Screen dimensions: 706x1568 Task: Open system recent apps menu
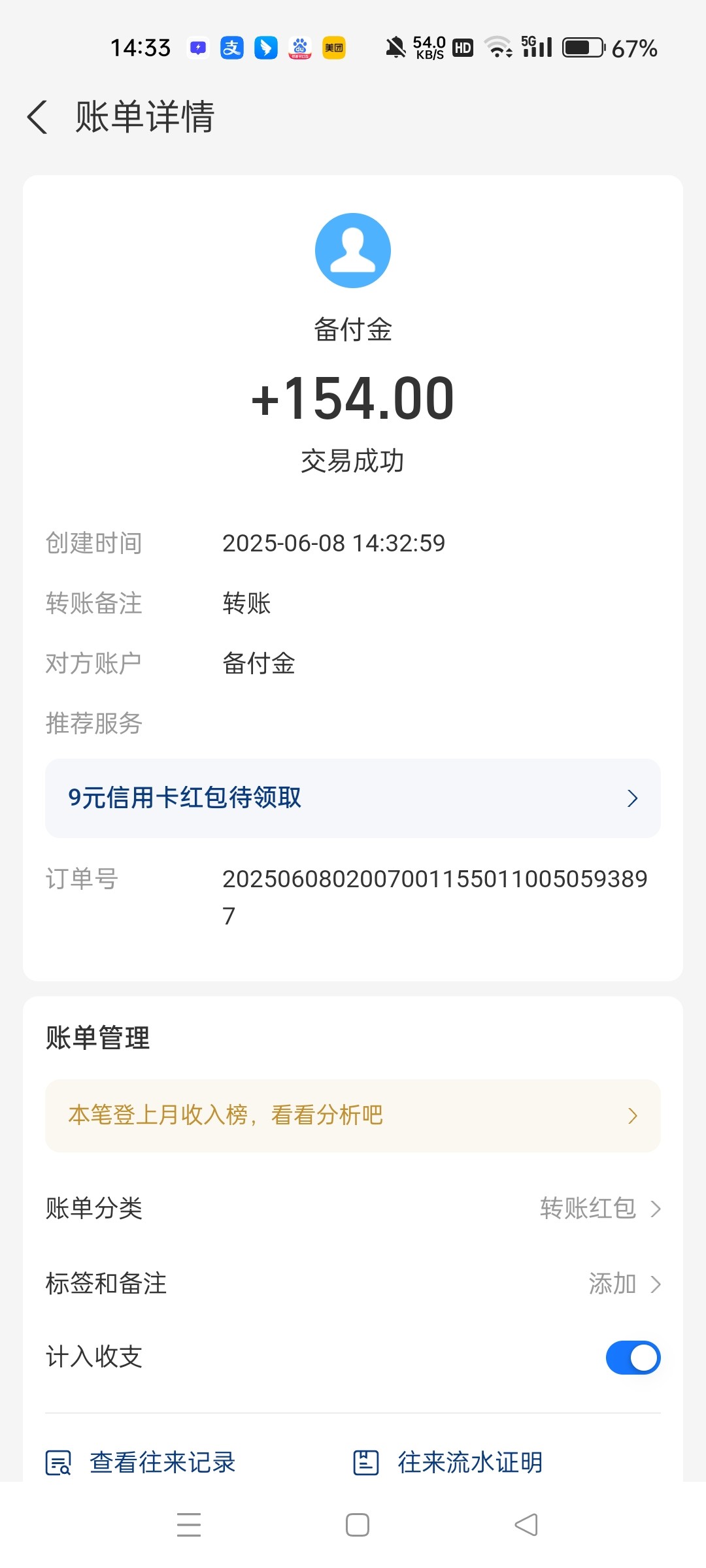pos(189,1525)
